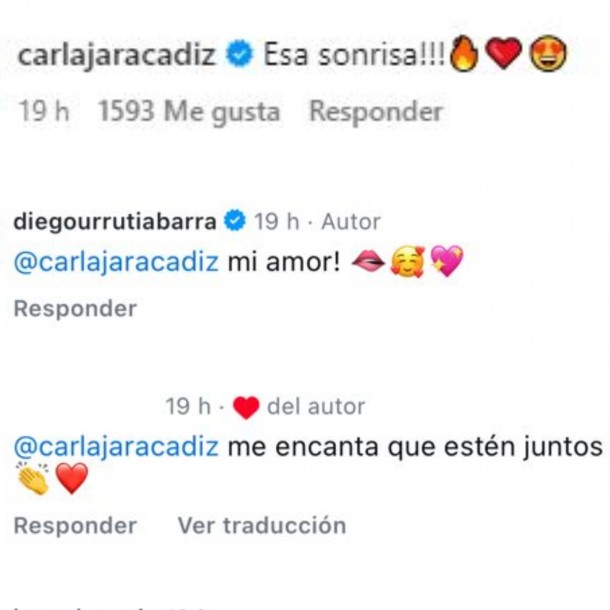This screenshot has width=610, height=610.
Task: Tap the @carlajaracadiz mention in 'me encanta' comment
Action: click(116, 445)
